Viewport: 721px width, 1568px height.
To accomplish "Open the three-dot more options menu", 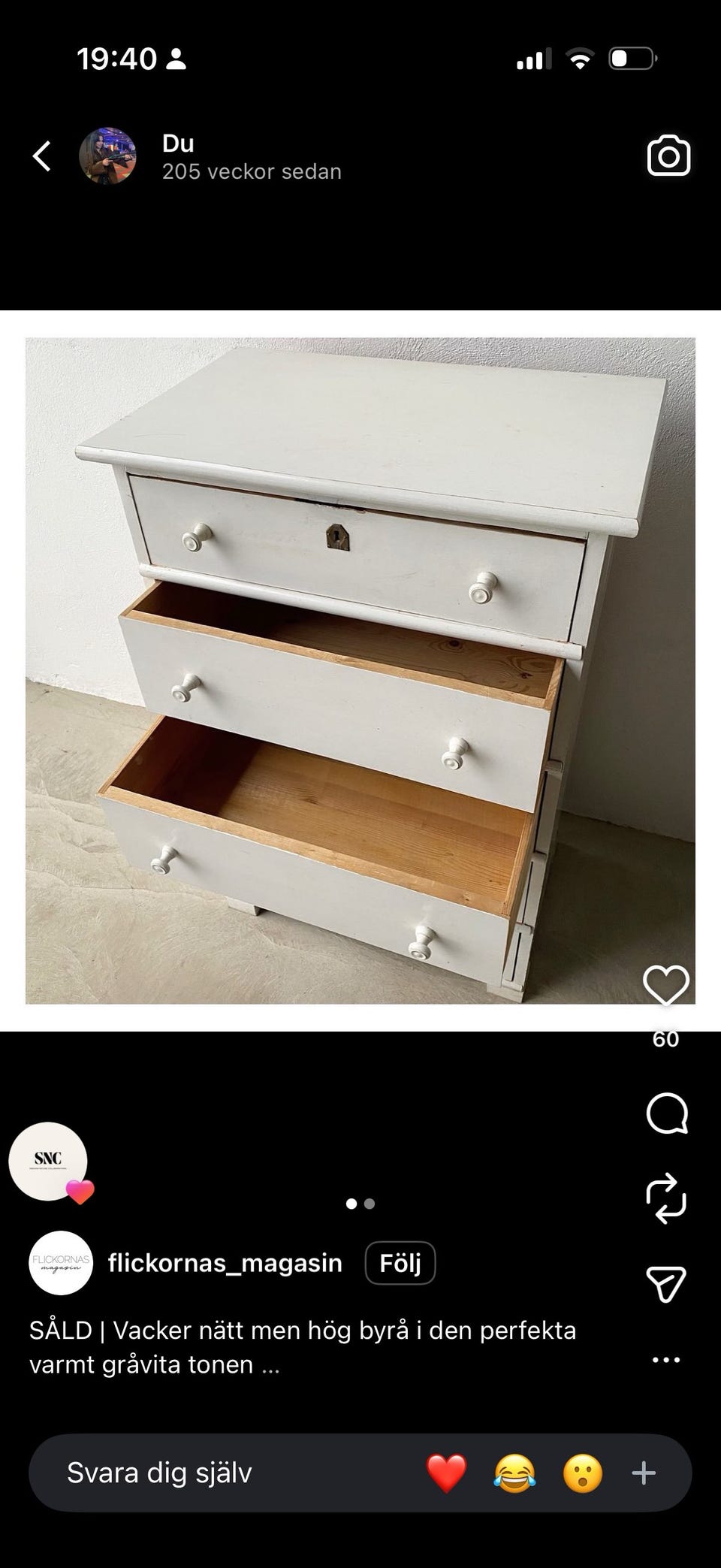I will click(x=666, y=1360).
